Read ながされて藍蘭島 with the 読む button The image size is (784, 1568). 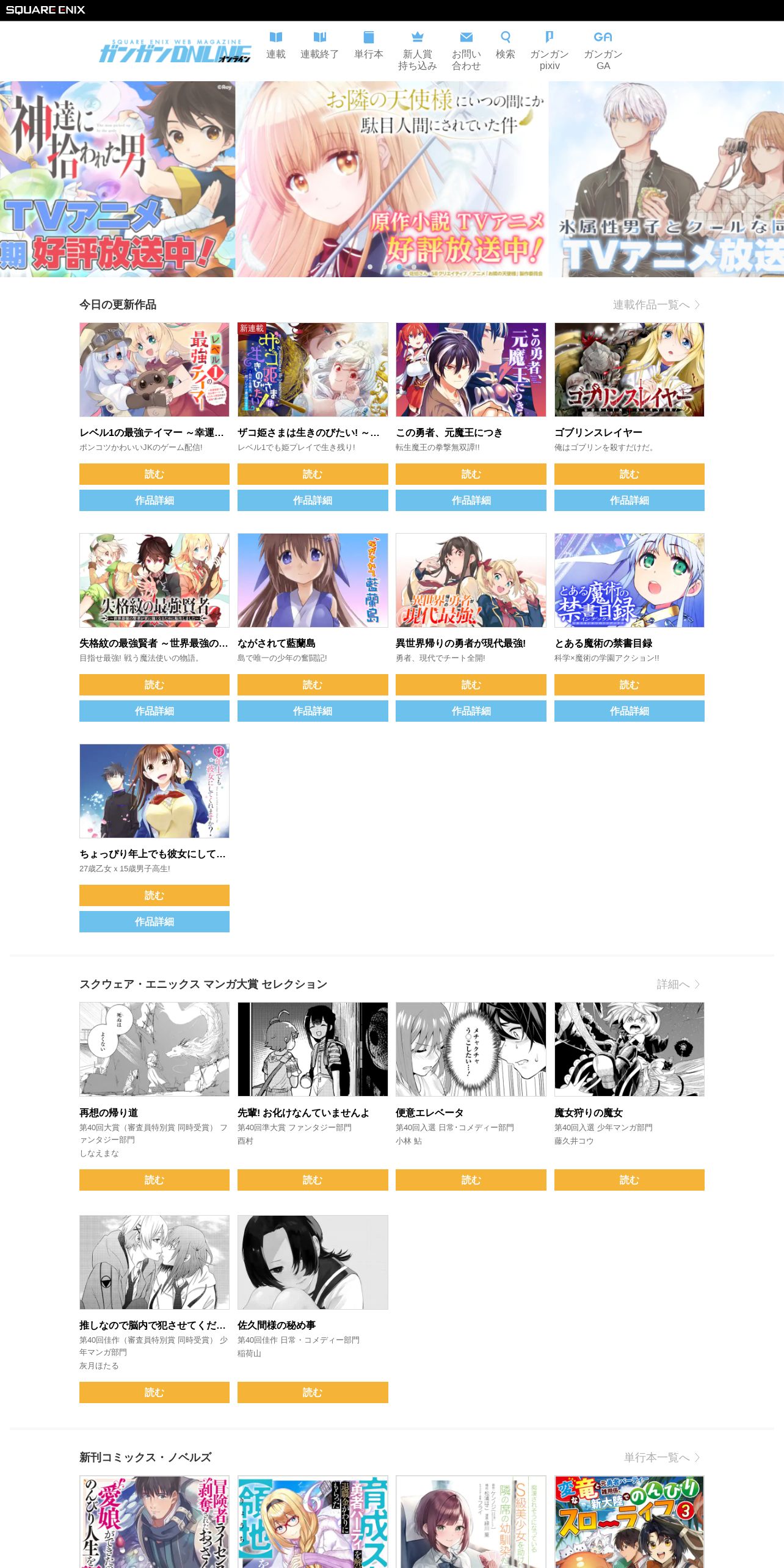click(x=313, y=684)
